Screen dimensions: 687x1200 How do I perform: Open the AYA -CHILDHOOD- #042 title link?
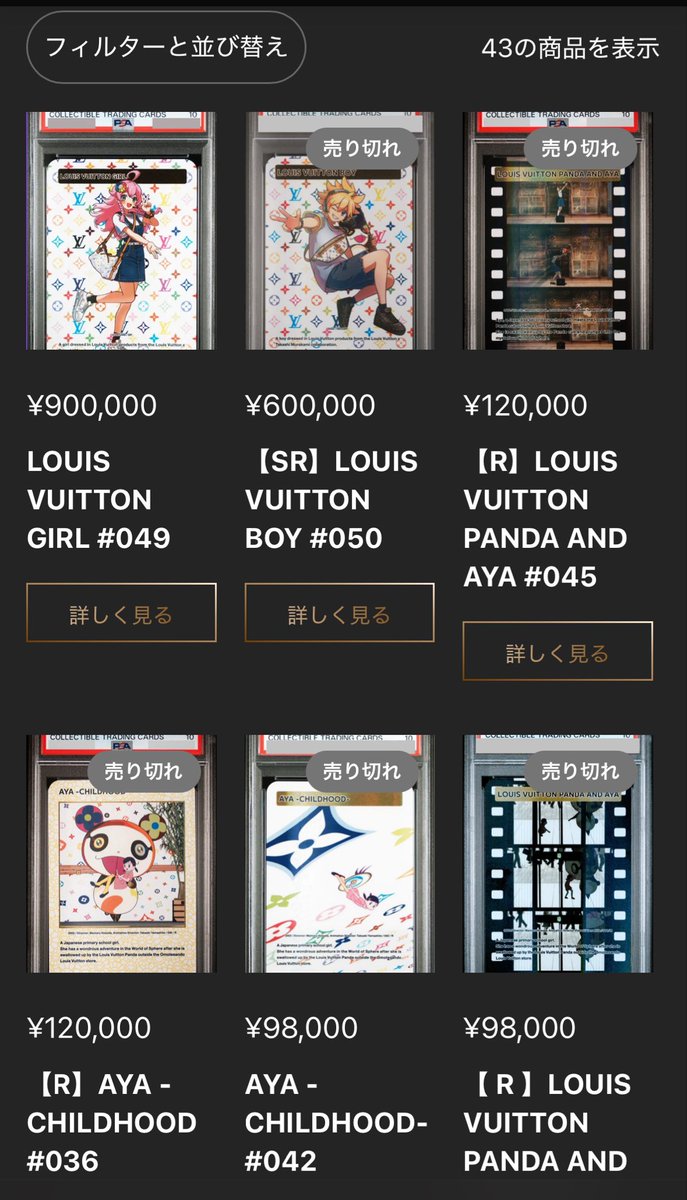click(336, 1122)
